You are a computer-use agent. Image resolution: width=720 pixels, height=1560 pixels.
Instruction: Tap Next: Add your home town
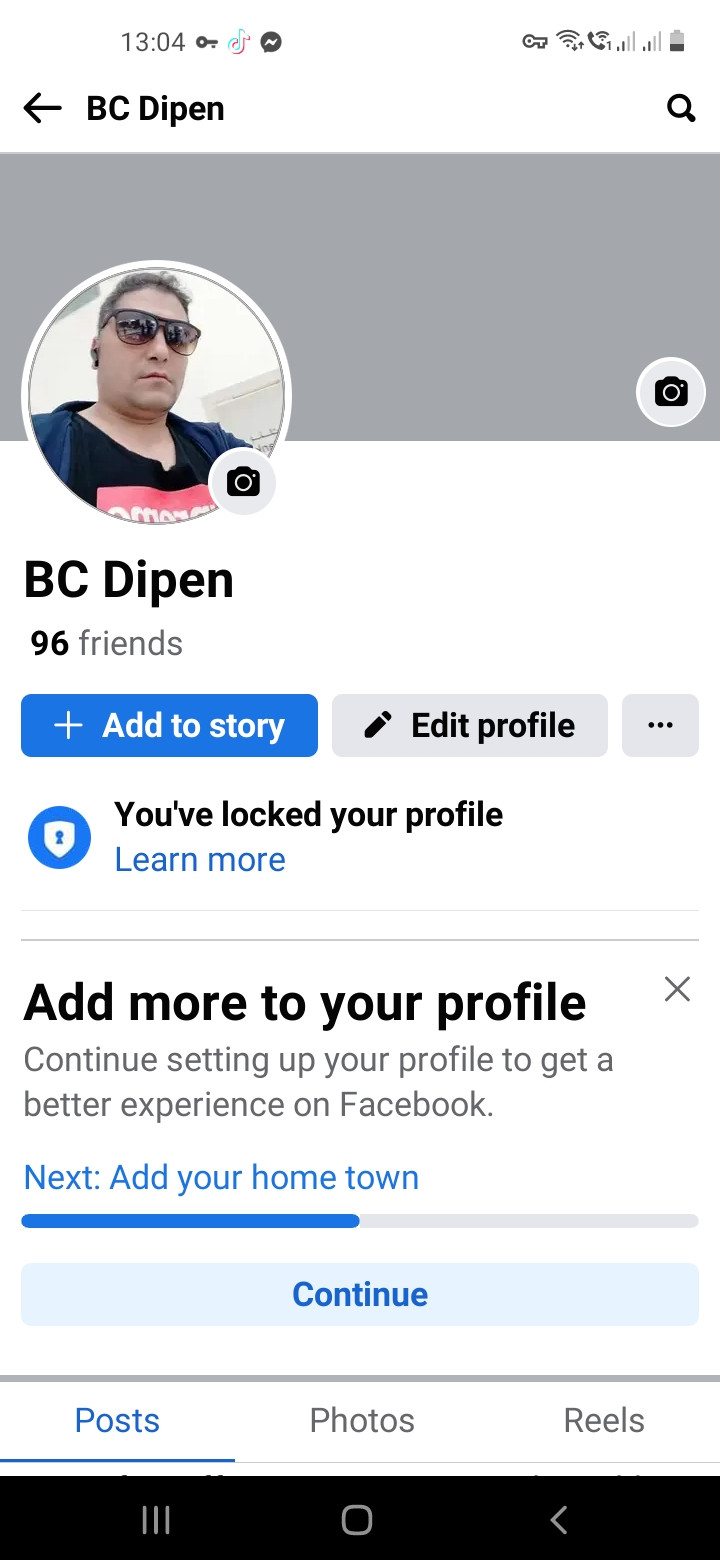pyautogui.click(x=221, y=1177)
